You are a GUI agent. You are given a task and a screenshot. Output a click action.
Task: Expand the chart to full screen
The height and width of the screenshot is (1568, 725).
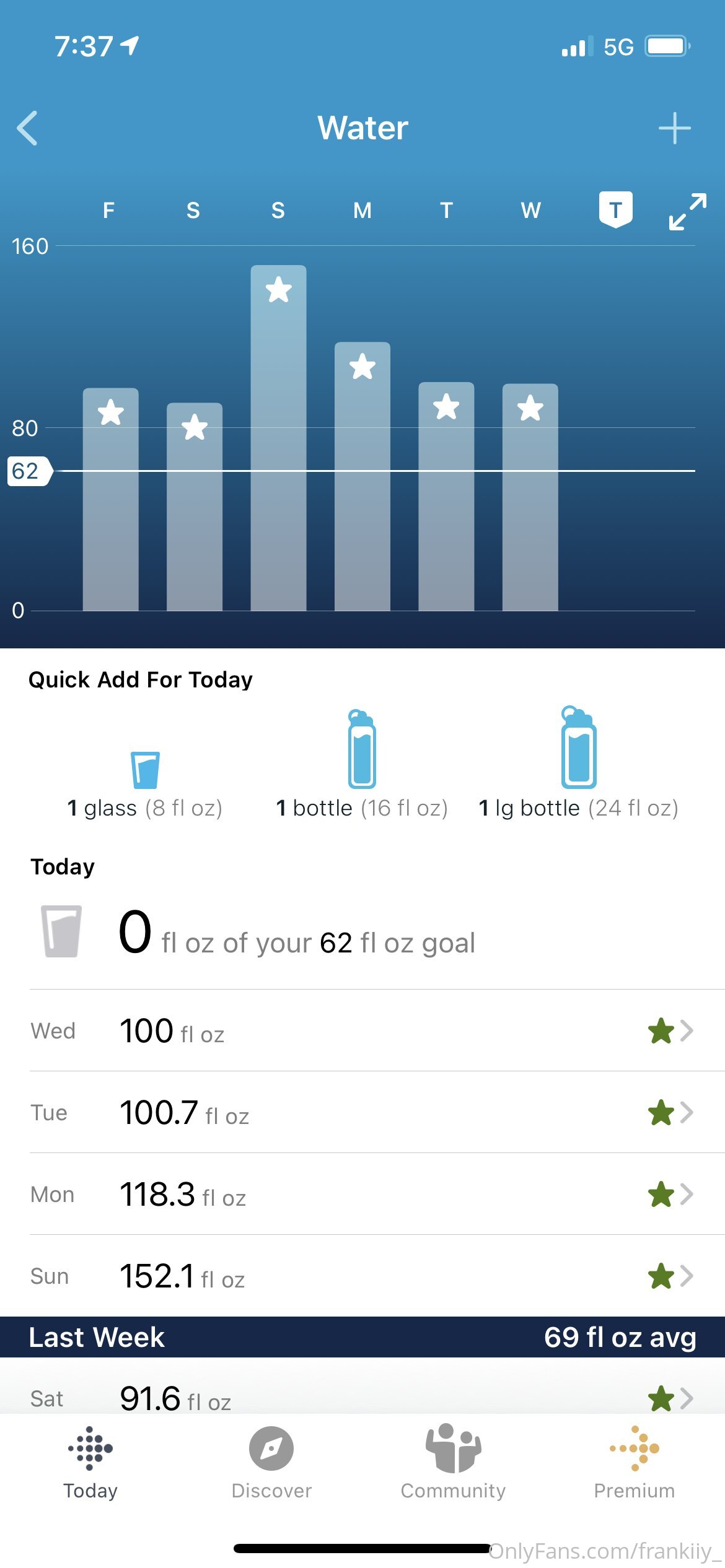click(688, 212)
